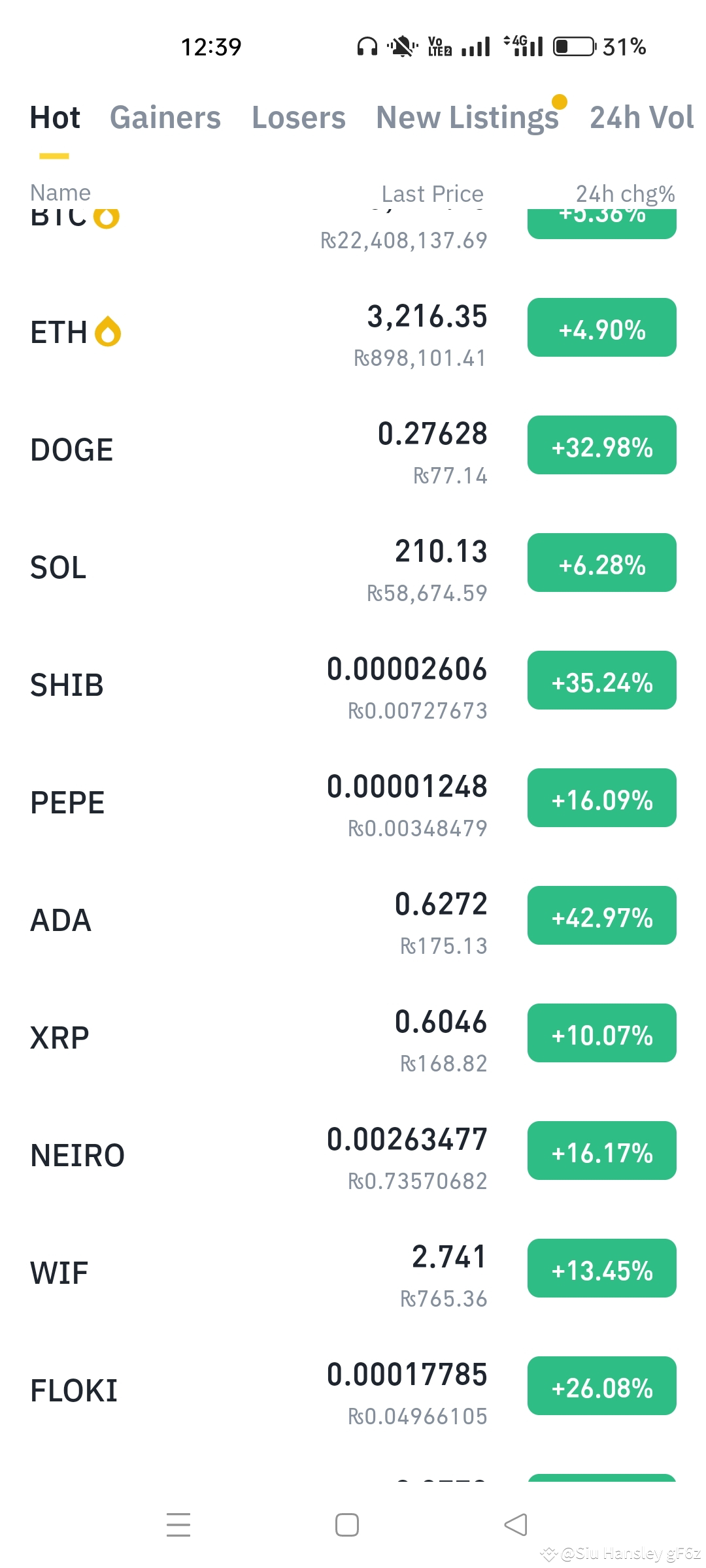
Task: Switch to the Losers tab
Action: pyautogui.click(x=298, y=118)
